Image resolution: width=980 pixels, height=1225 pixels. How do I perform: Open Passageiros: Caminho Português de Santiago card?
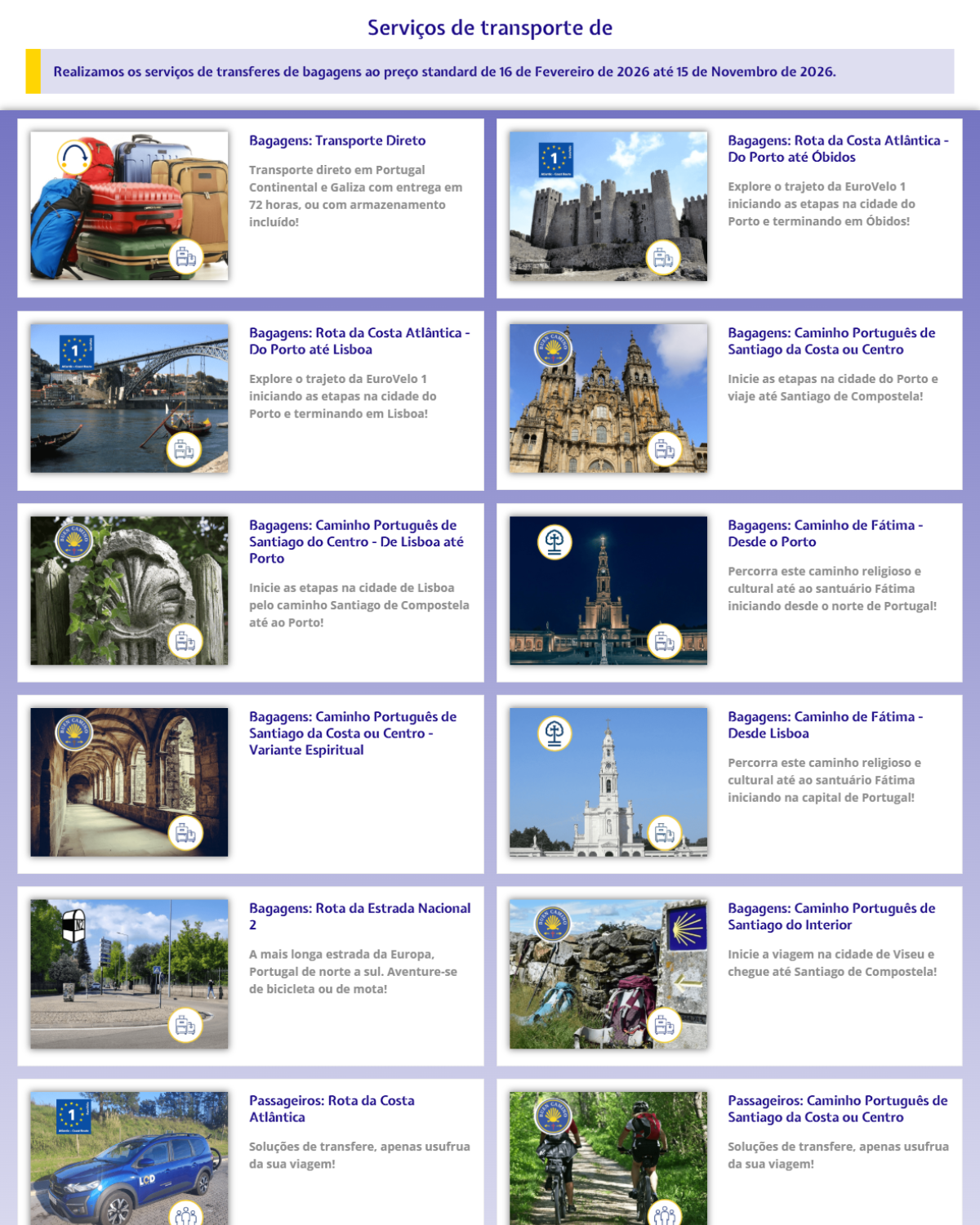[837, 1108]
